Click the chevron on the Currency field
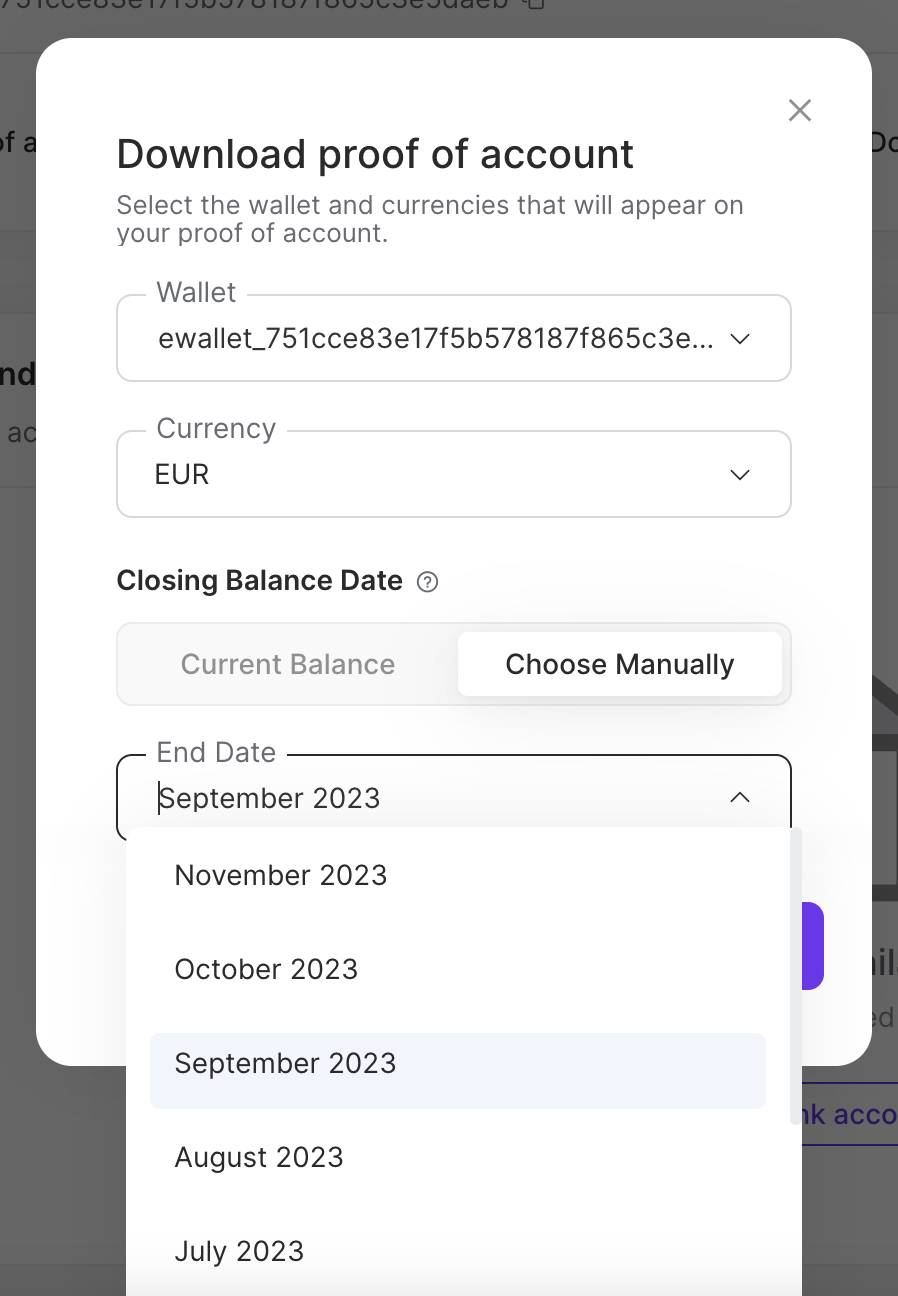This screenshot has height=1296, width=898. click(x=739, y=474)
